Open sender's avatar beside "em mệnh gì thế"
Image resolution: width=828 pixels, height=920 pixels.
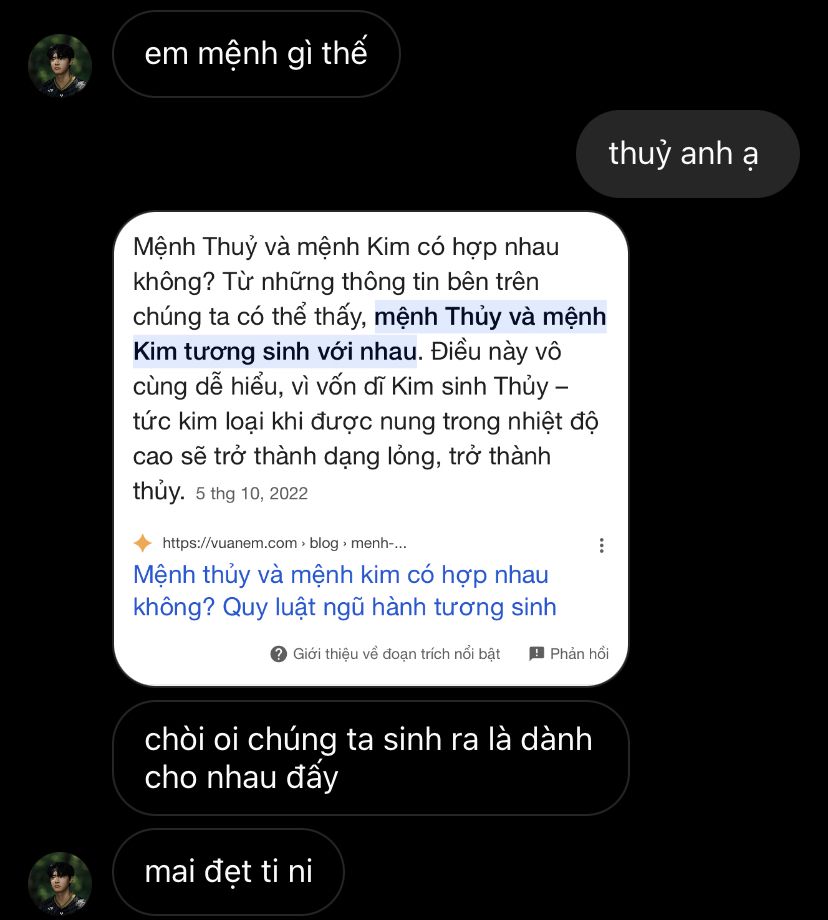pyautogui.click(x=60, y=65)
